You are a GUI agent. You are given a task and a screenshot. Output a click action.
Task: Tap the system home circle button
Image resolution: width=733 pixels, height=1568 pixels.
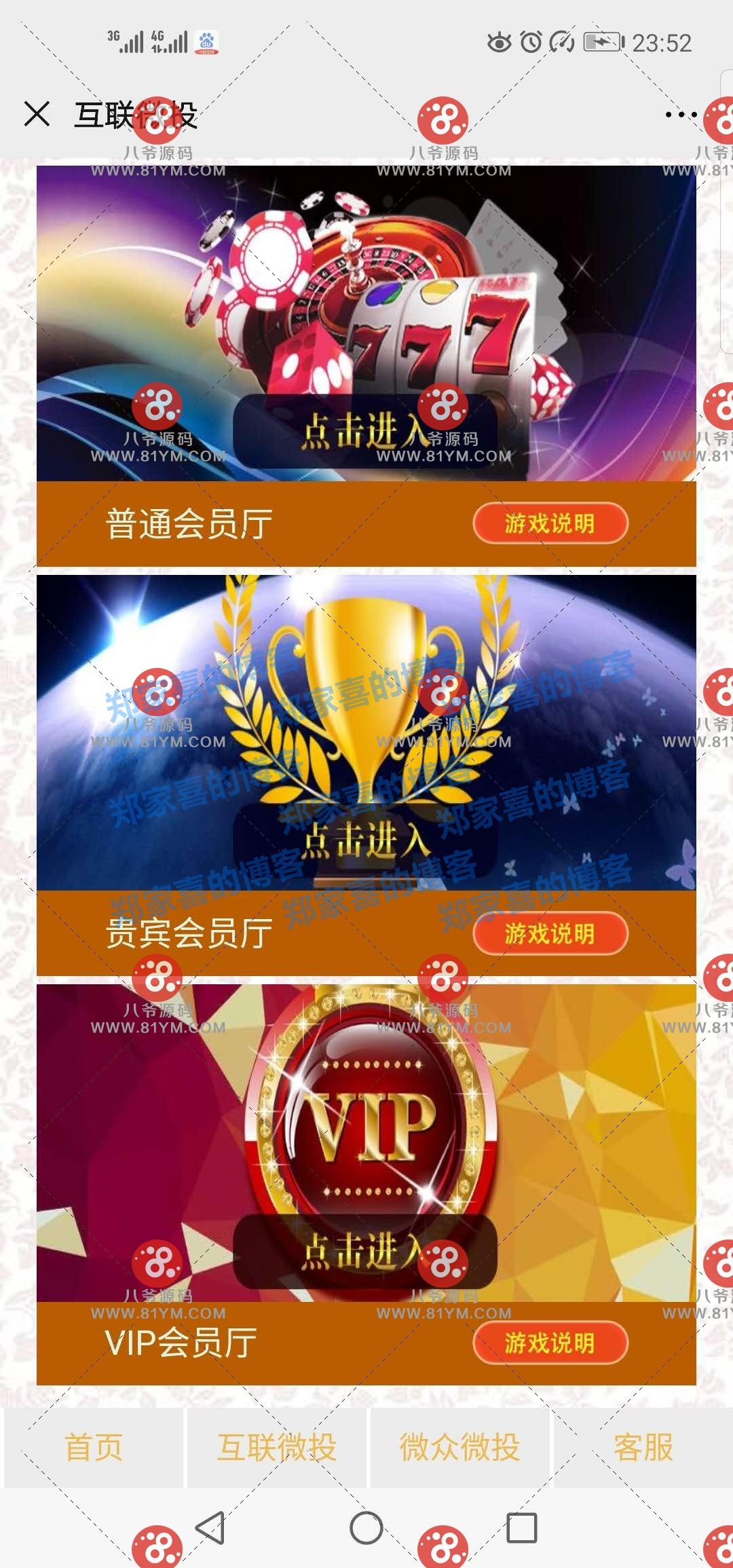366,1528
